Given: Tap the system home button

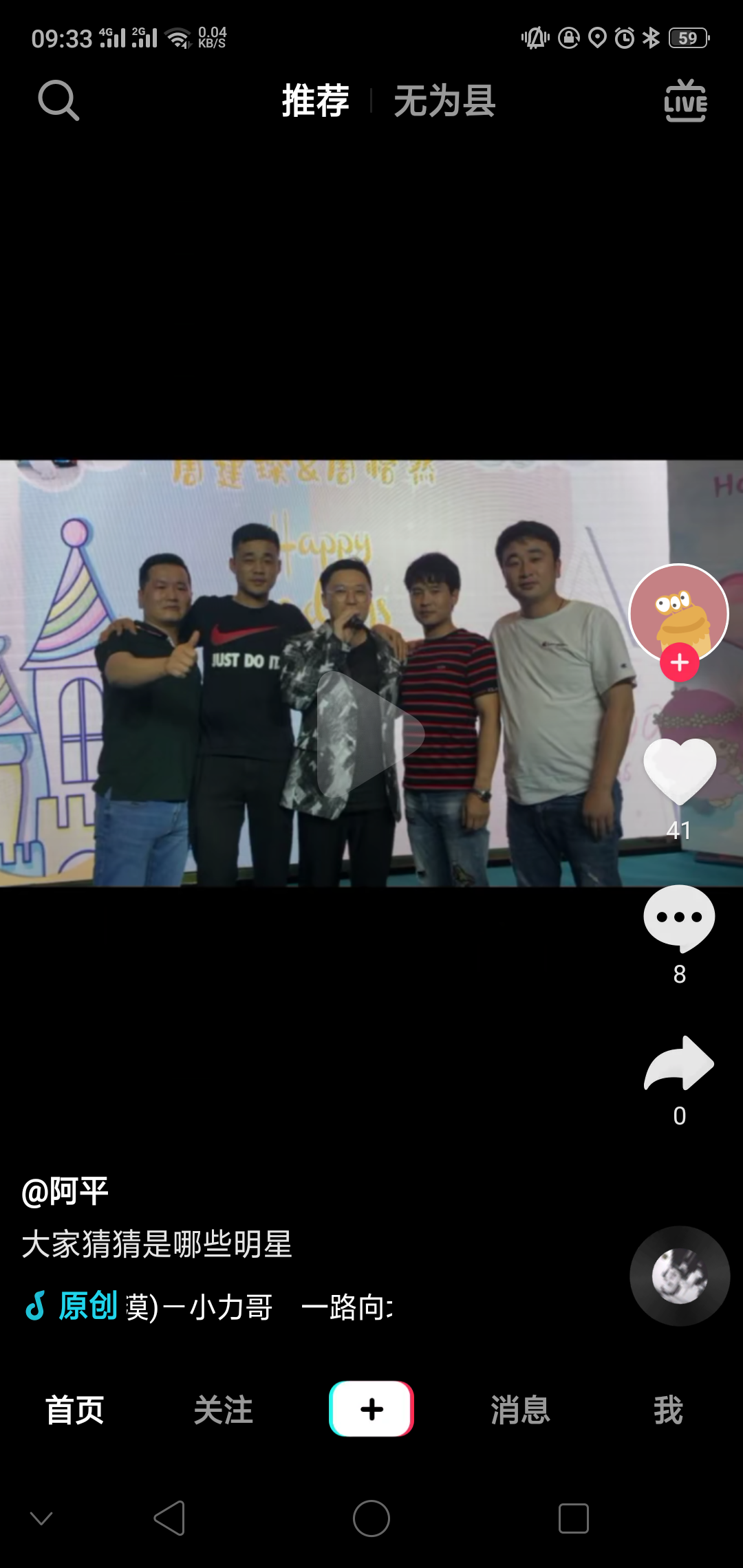Looking at the screenshot, I should click(x=371, y=1518).
